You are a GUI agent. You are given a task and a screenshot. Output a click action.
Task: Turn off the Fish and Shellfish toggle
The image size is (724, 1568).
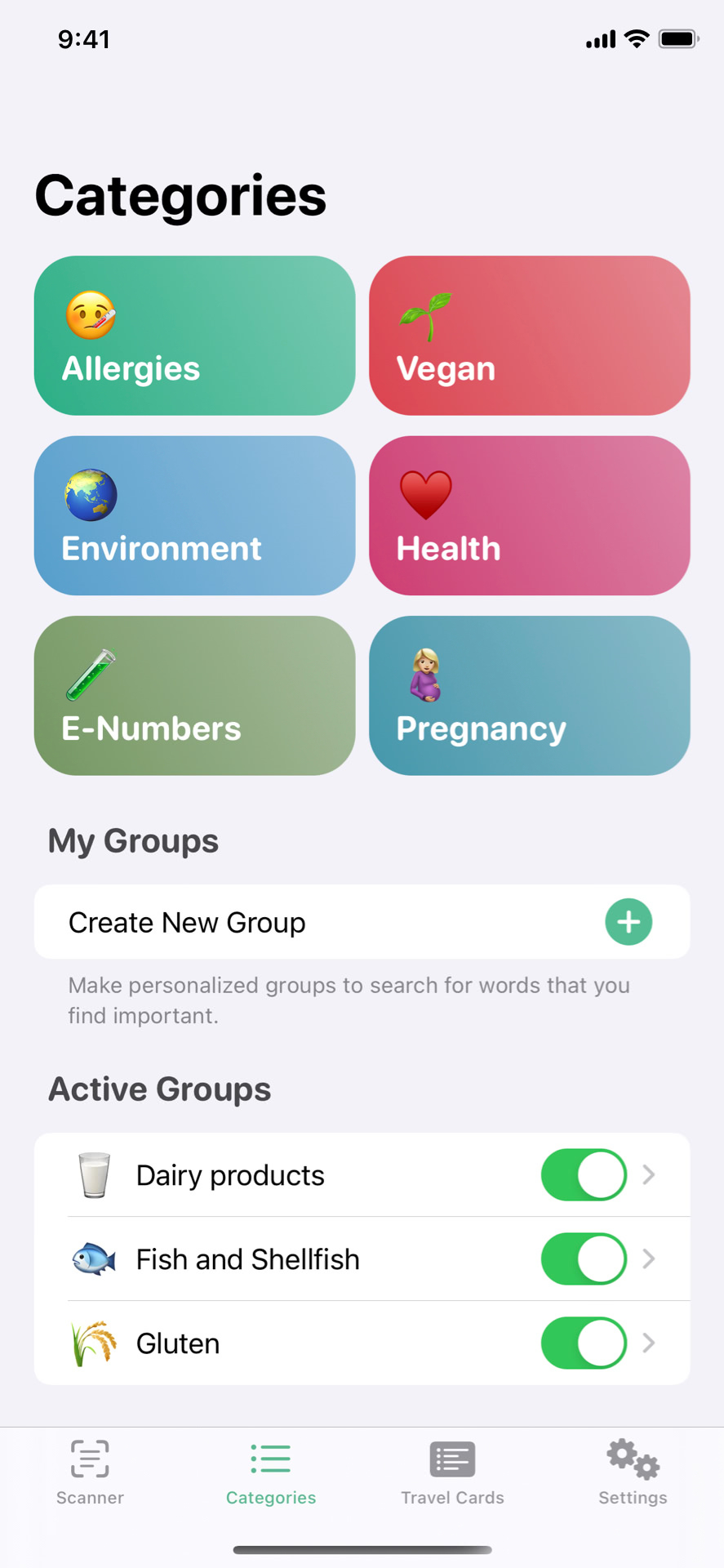584,1258
